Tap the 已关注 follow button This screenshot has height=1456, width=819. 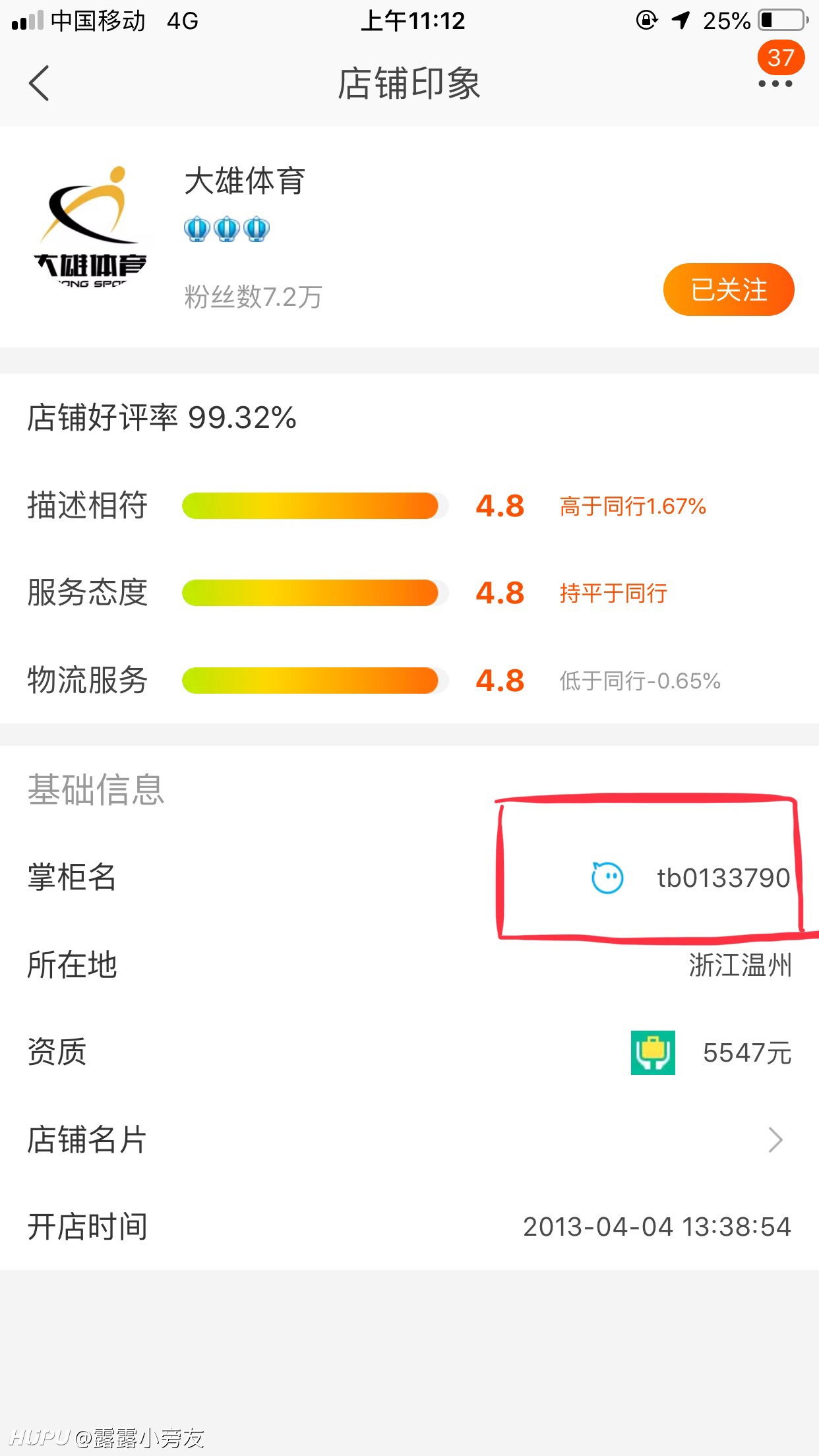pyautogui.click(x=729, y=289)
